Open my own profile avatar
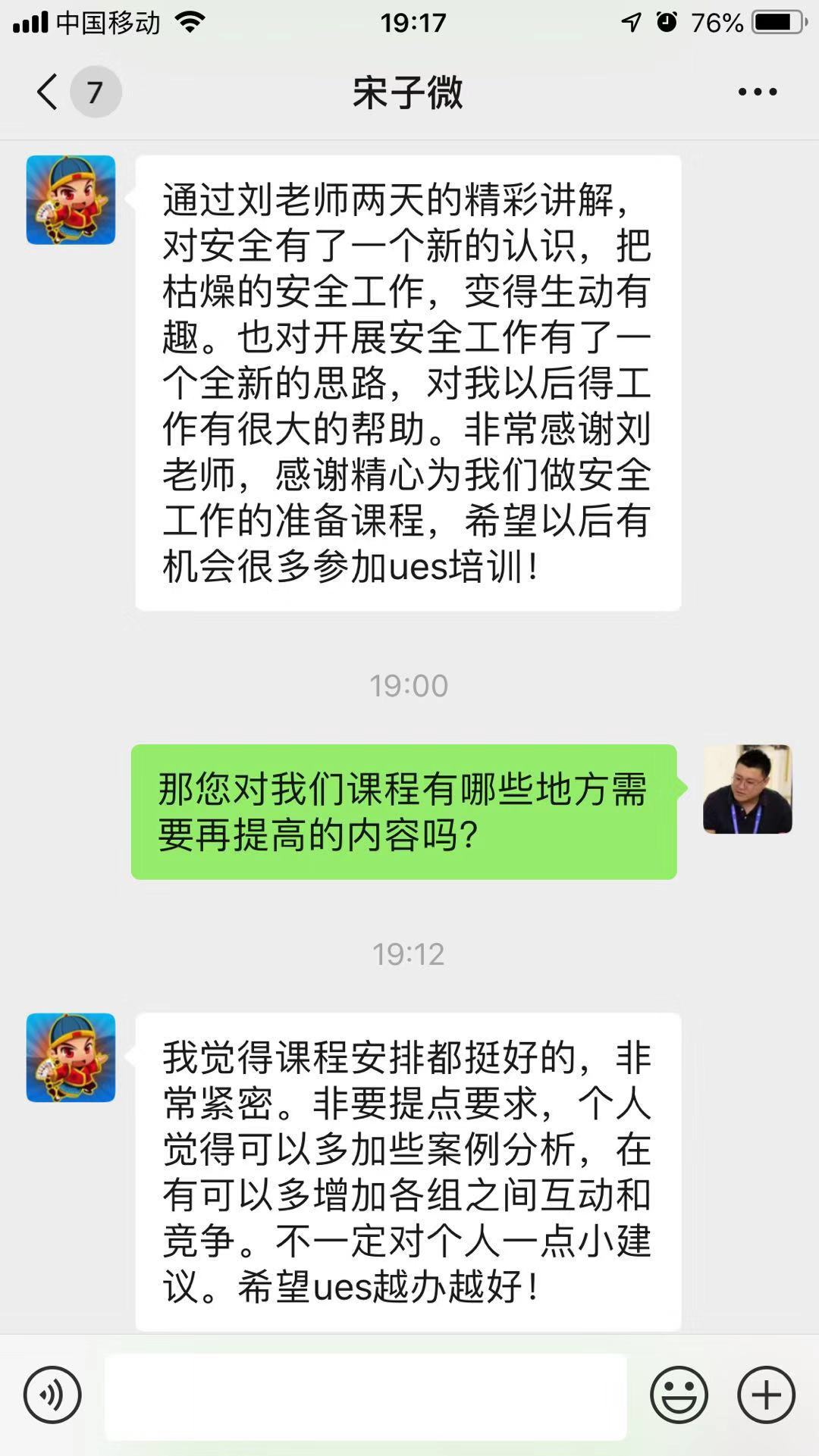The height and width of the screenshot is (1456, 819). tap(747, 789)
